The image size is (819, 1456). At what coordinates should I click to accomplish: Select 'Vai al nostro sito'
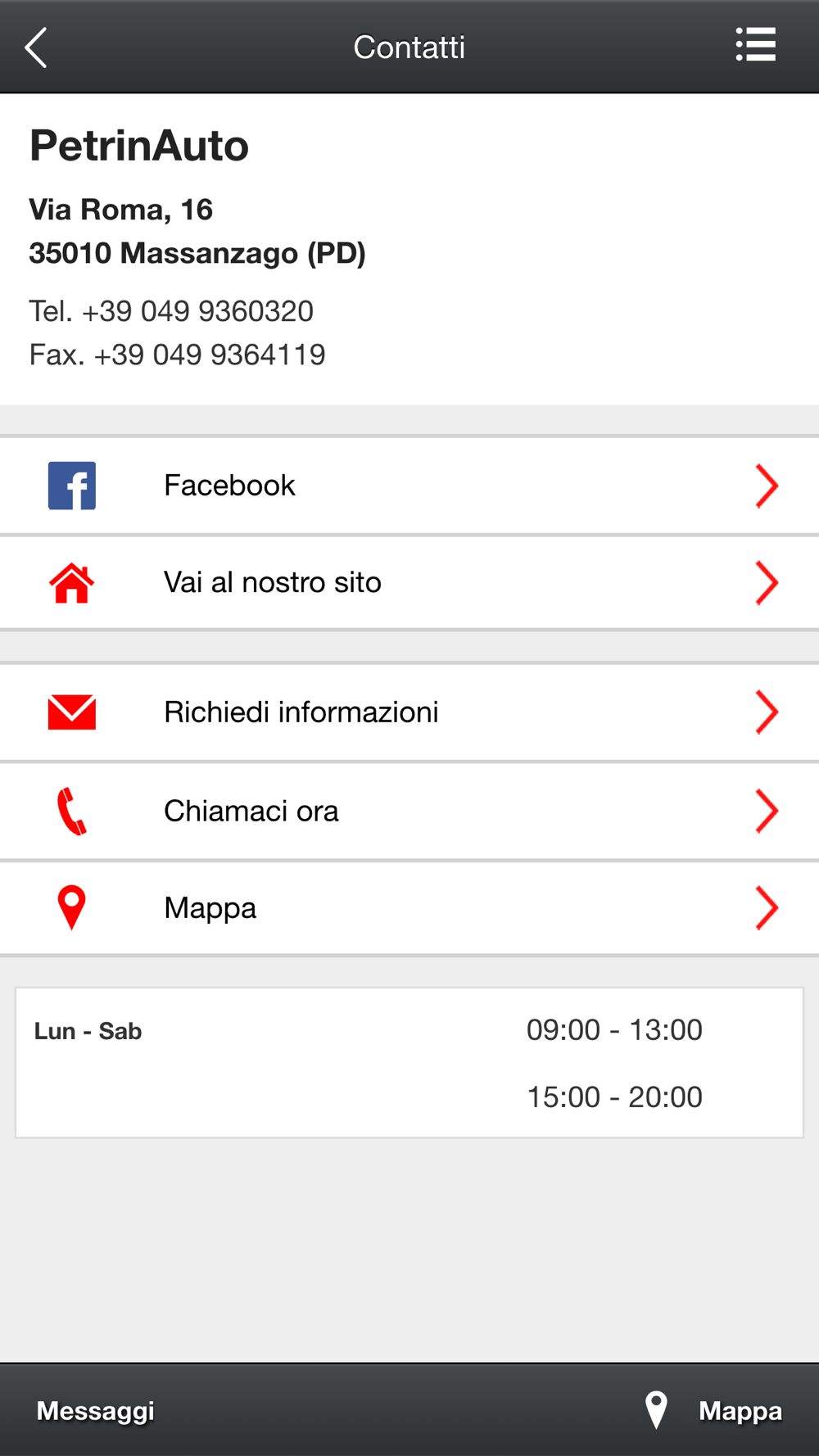(x=409, y=583)
